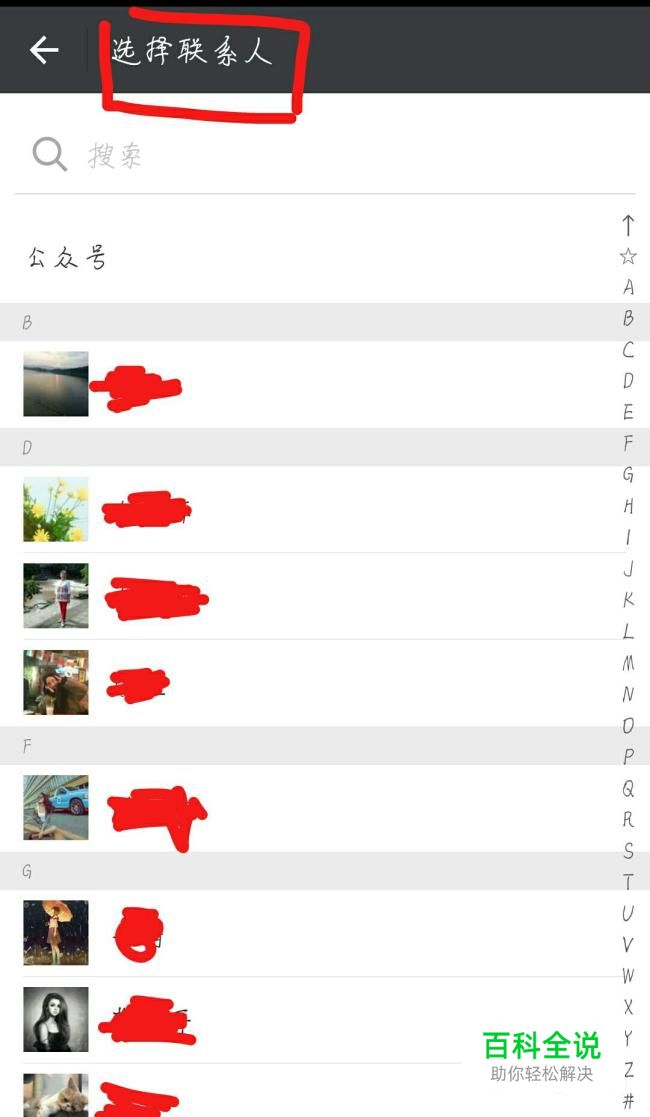This screenshot has height=1117, width=650.
Task: Jump to the top with the index arrow
Action: [628, 225]
